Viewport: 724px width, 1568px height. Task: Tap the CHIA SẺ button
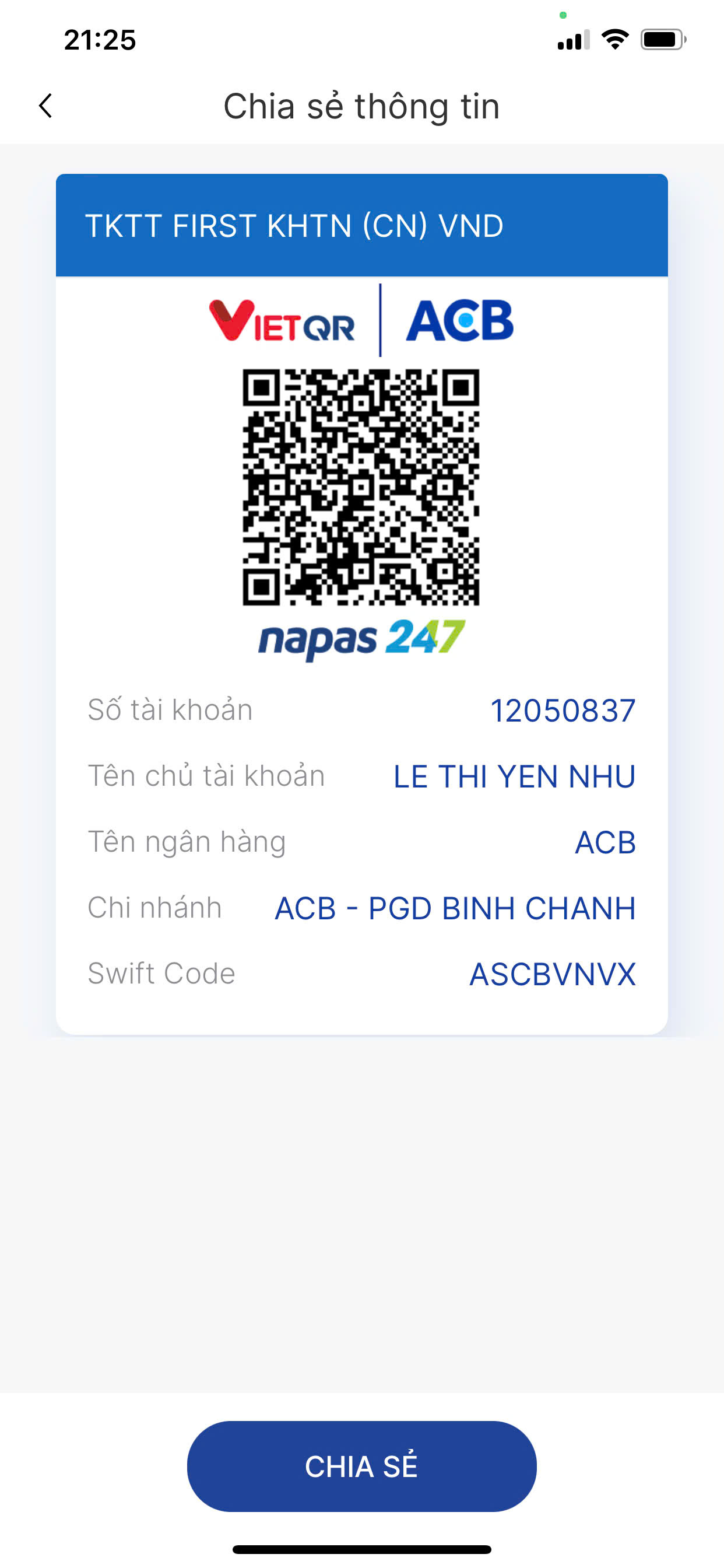coord(361,1466)
